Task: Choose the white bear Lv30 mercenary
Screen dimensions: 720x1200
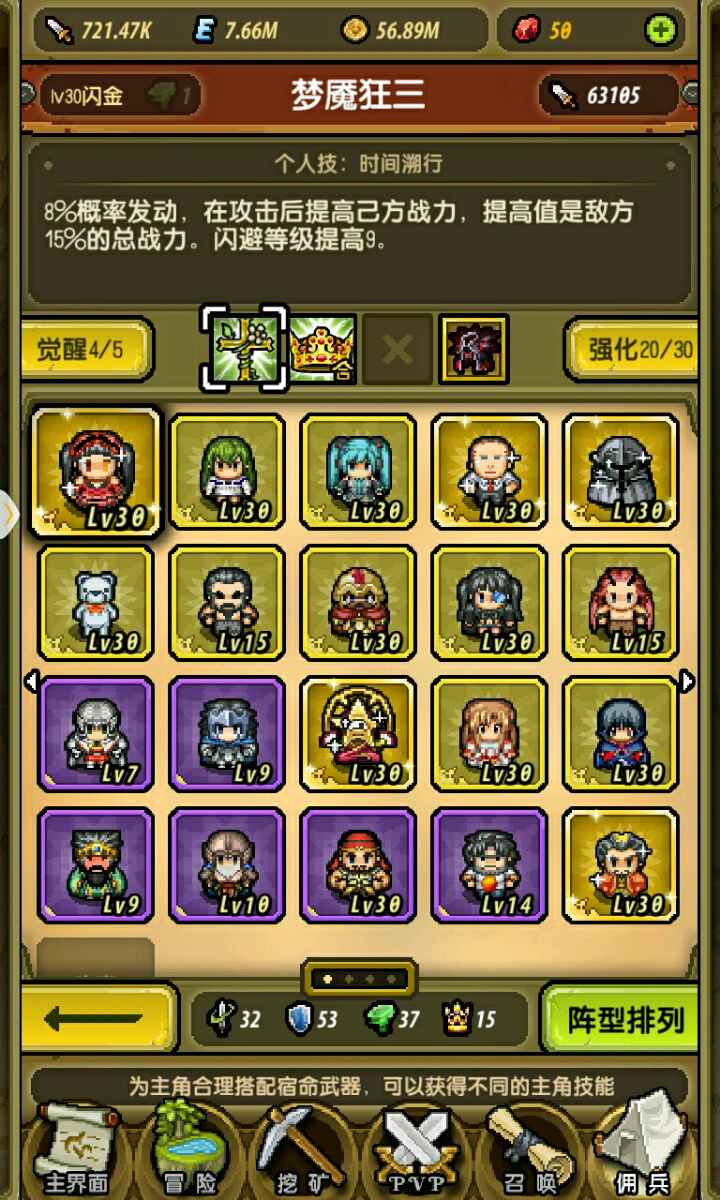Action: tap(96, 602)
